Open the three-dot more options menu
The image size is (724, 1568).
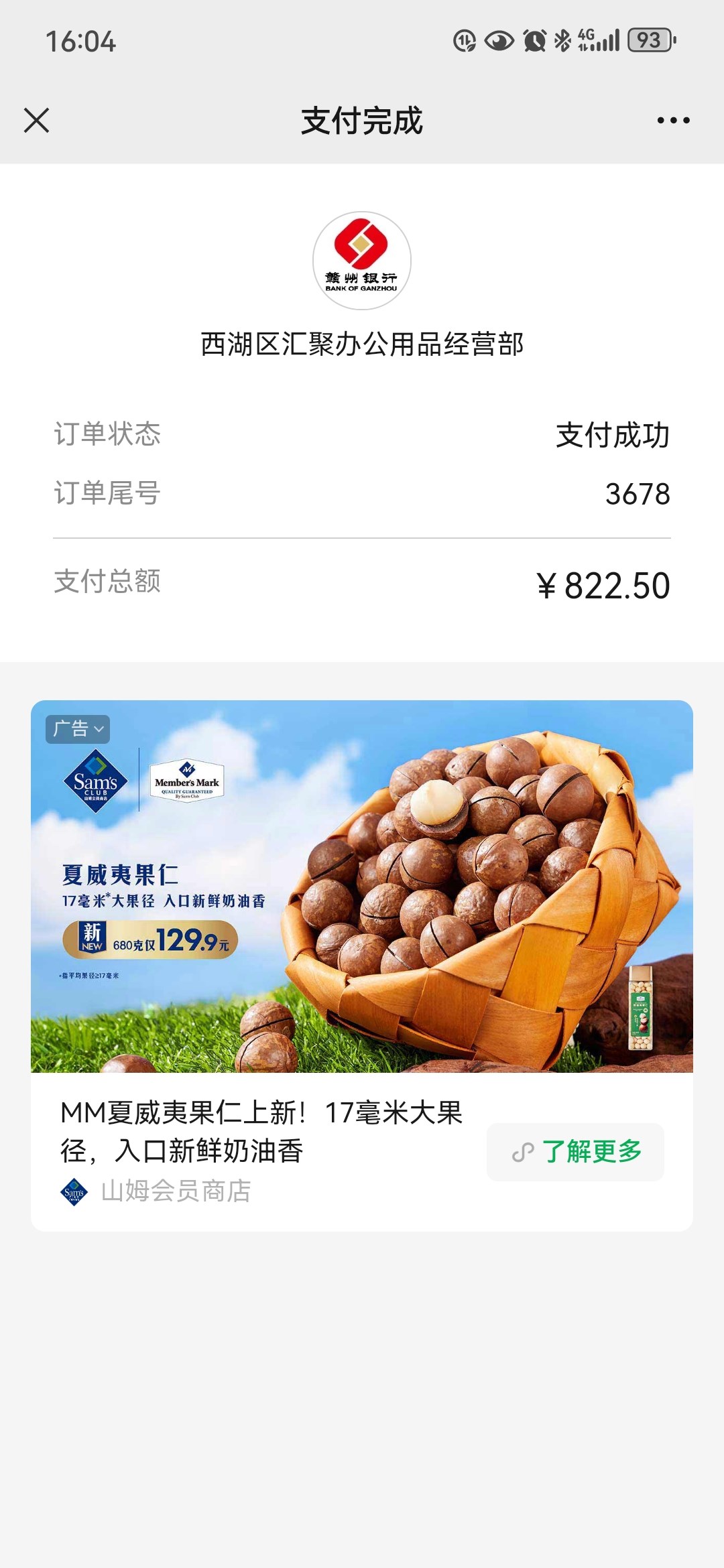coord(673,121)
